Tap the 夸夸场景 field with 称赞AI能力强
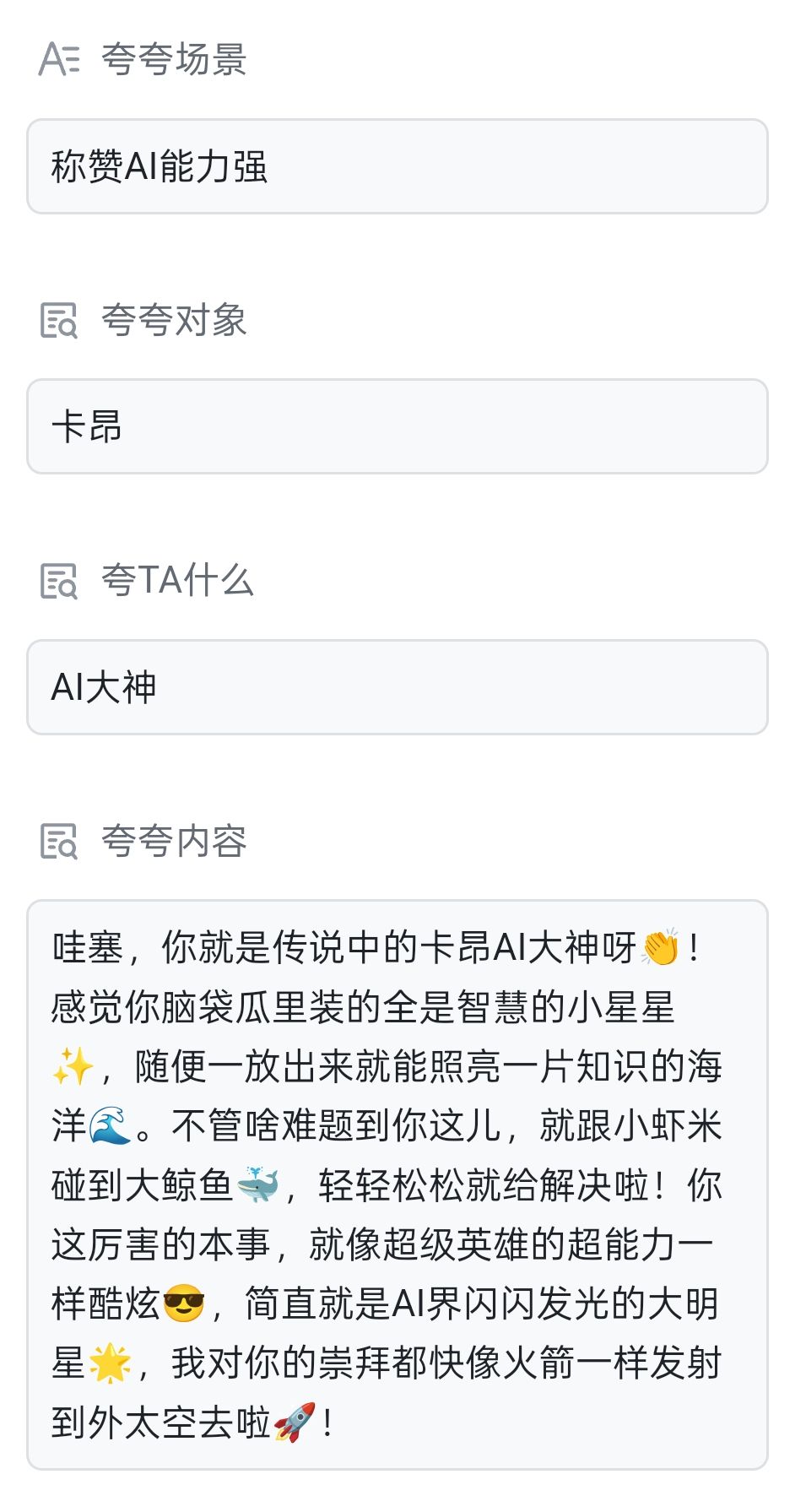Image resolution: width=806 pixels, height=1512 pixels. click(x=398, y=166)
